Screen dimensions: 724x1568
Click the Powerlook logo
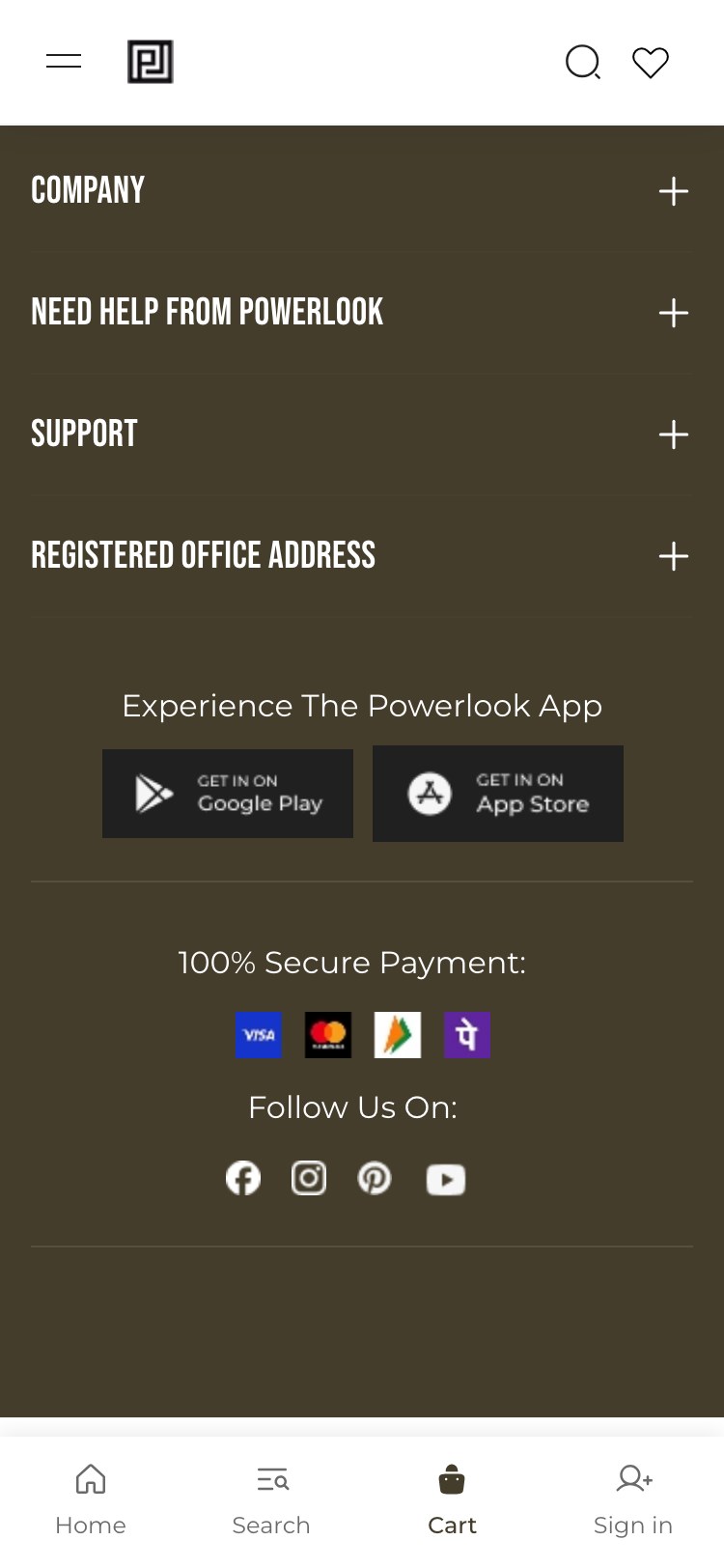pyautogui.click(x=151, y=61)
